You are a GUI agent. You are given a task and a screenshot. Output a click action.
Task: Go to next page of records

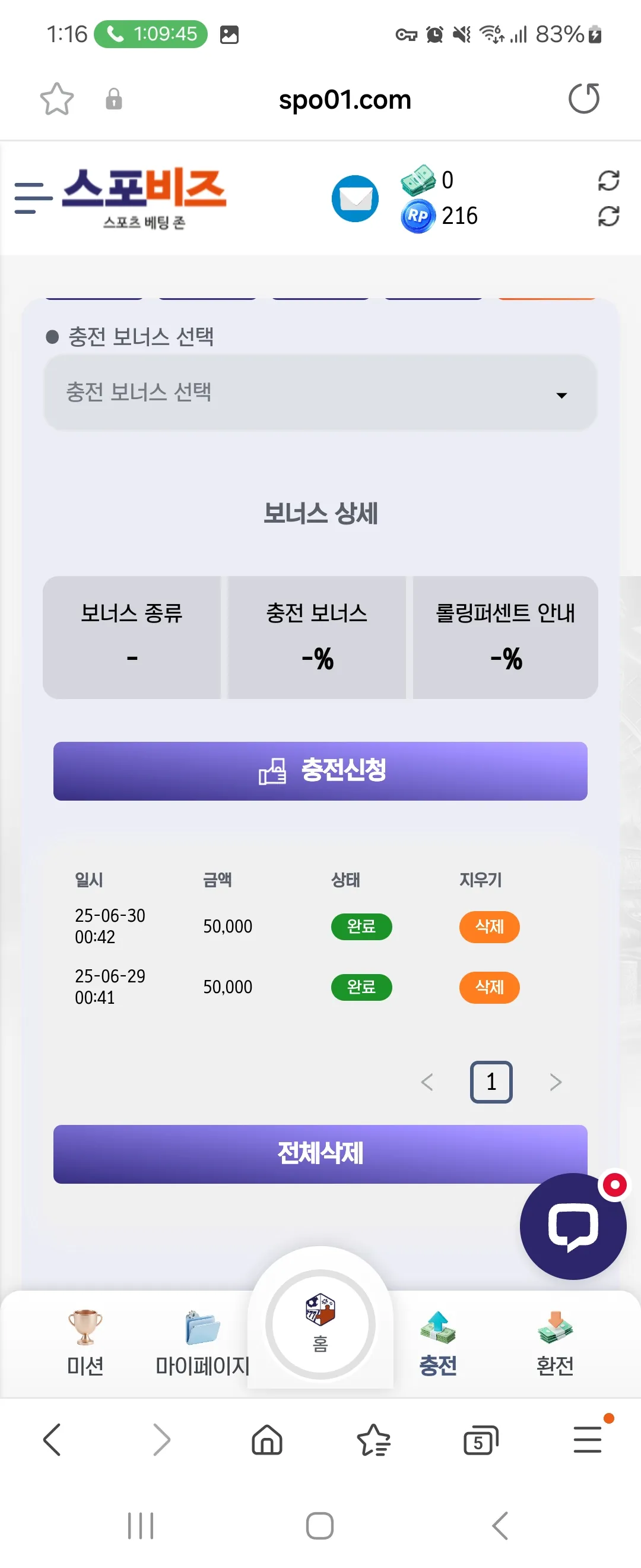pos(556,1082)
